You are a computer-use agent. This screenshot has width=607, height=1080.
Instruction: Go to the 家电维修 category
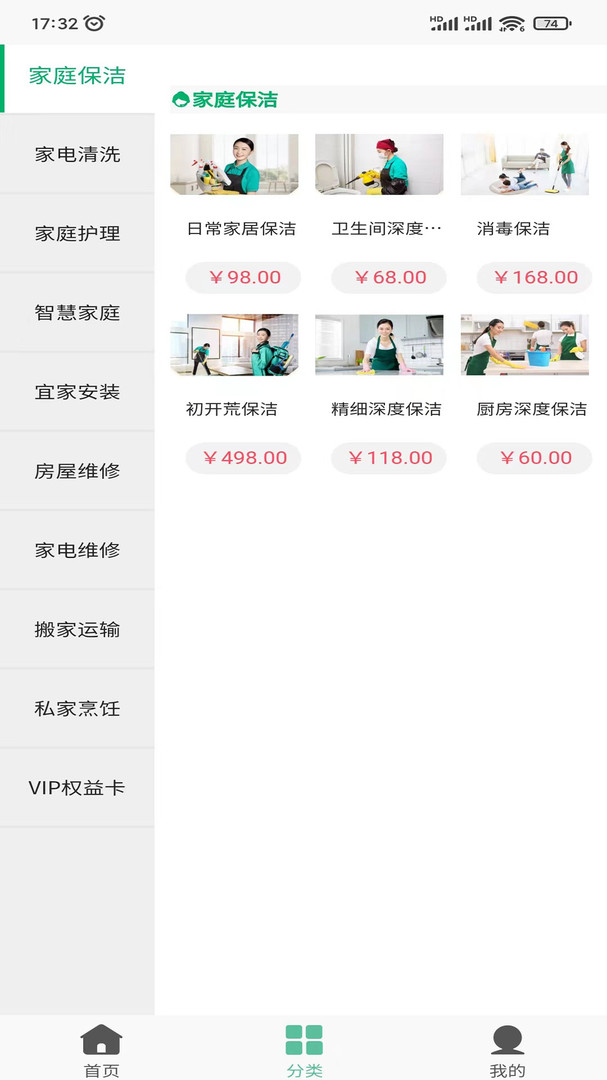[x=77, y=550]
